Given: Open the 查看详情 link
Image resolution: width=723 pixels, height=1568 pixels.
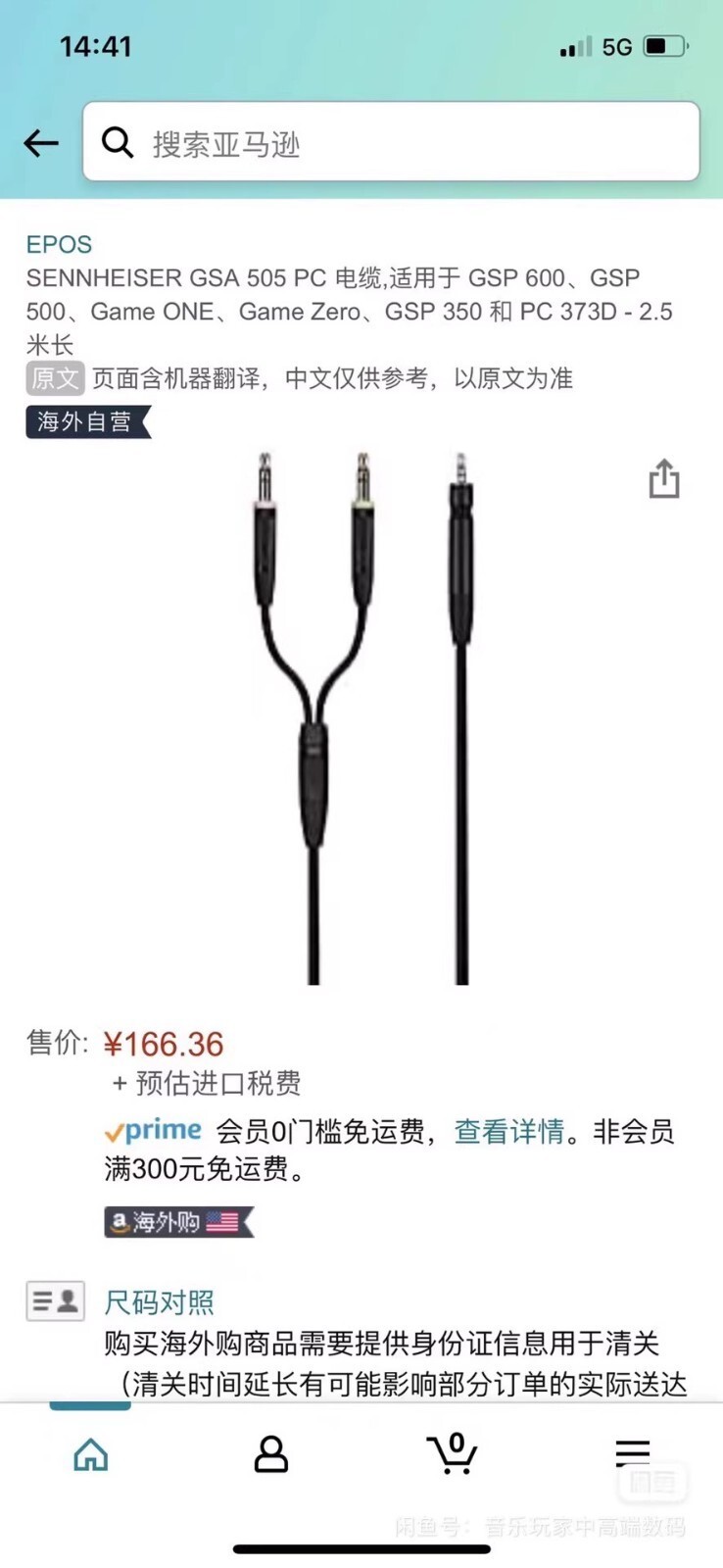Looking at the screenshot, I should pyautogui.click(x=509, y=1132).
